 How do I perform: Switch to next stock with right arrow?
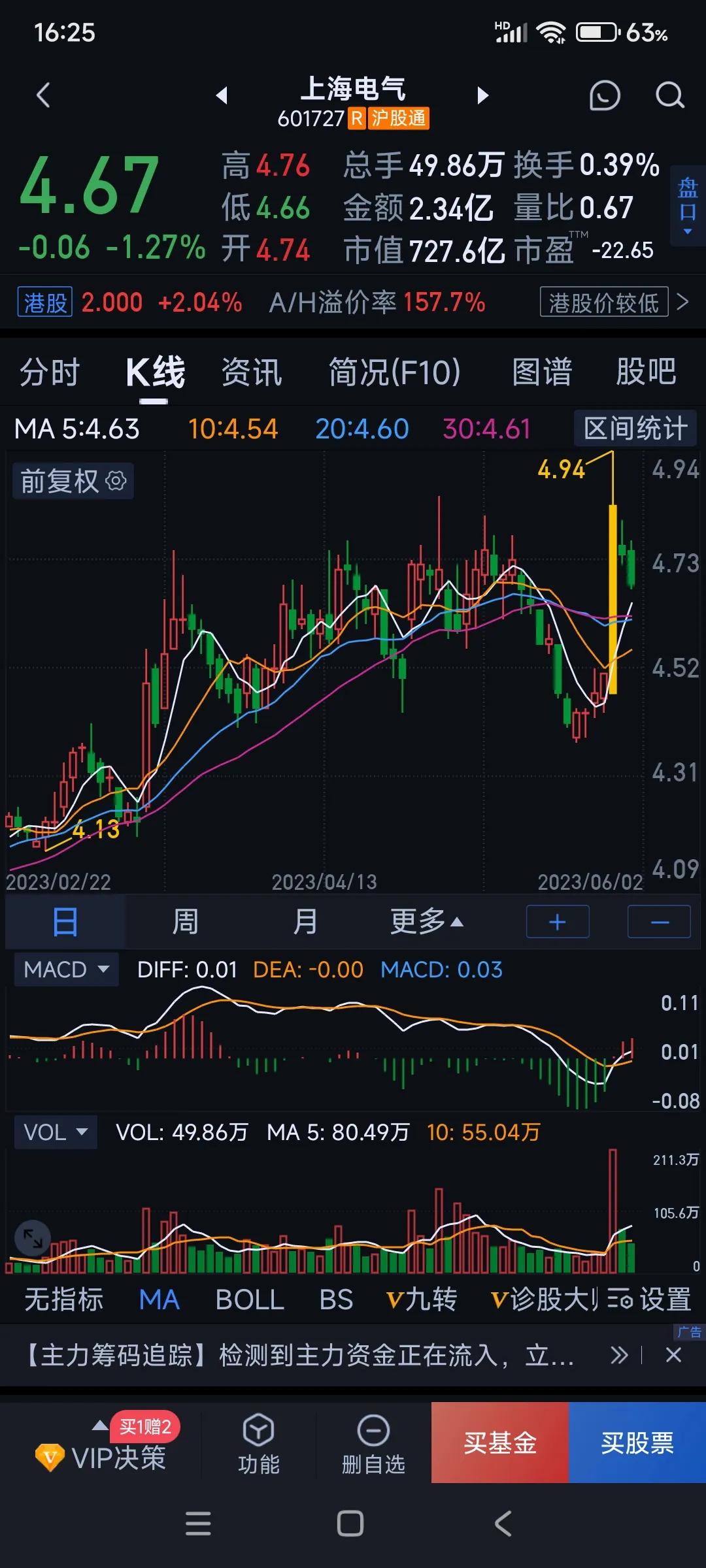(482, 95)
